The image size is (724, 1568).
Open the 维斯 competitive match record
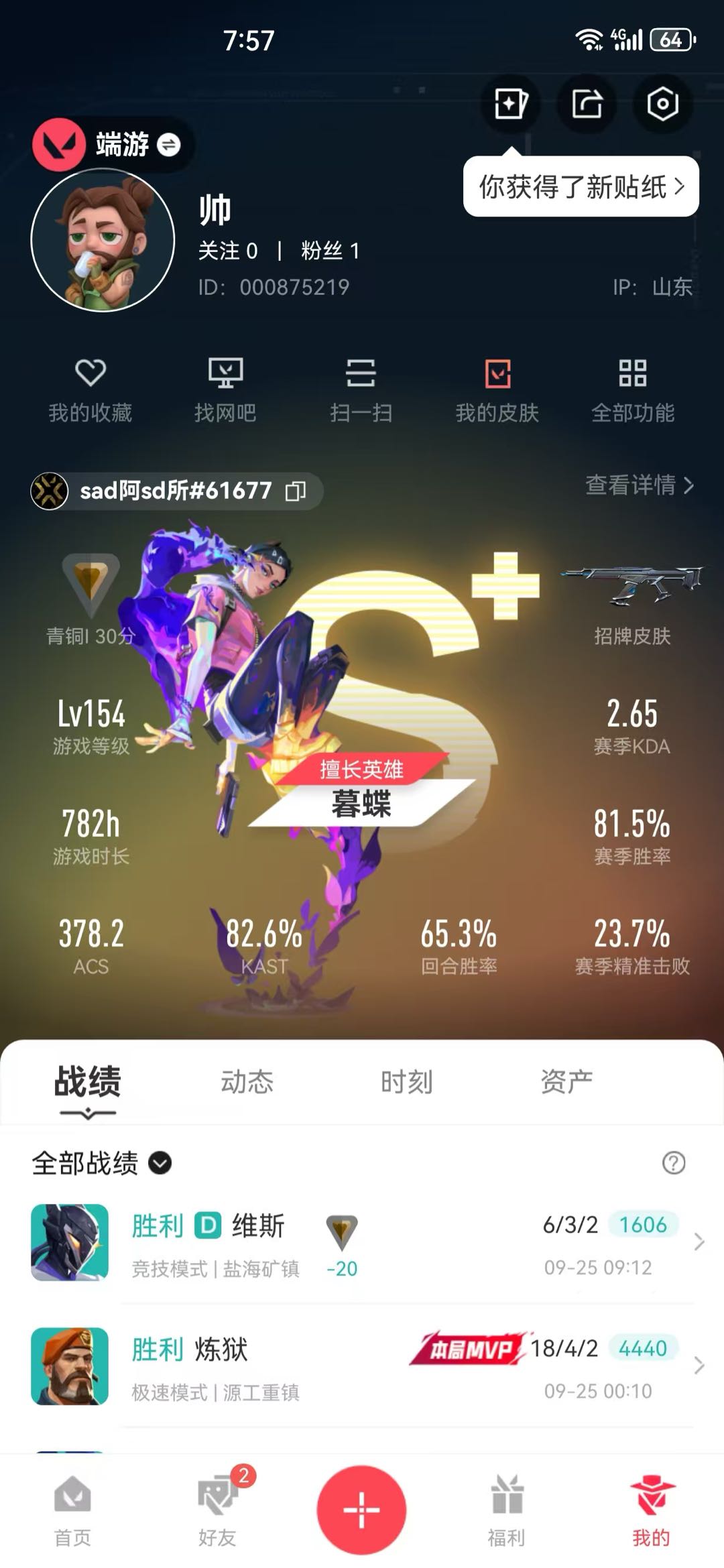tap(362, 1243)
